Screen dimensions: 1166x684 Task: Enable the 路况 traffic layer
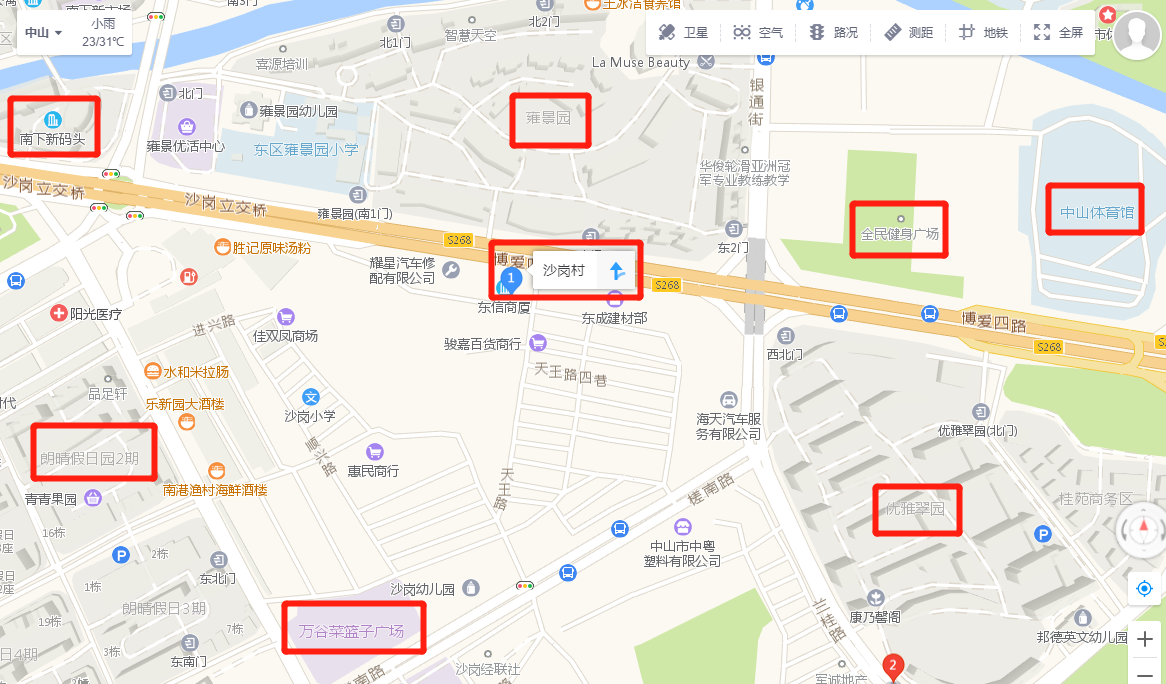833,33
